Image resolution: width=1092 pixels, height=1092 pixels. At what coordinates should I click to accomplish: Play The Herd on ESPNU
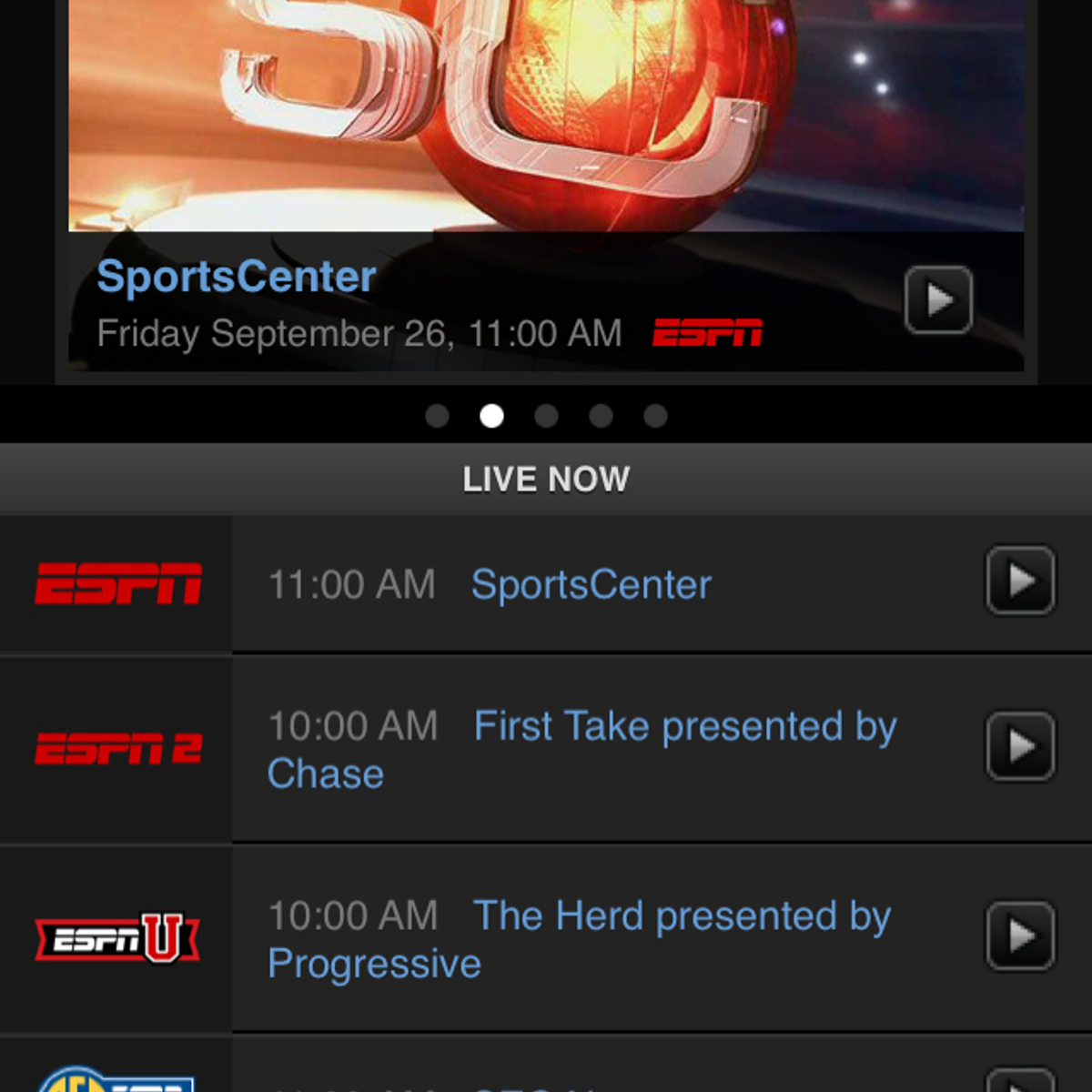pyautogui.click(x=1020, y=936)
